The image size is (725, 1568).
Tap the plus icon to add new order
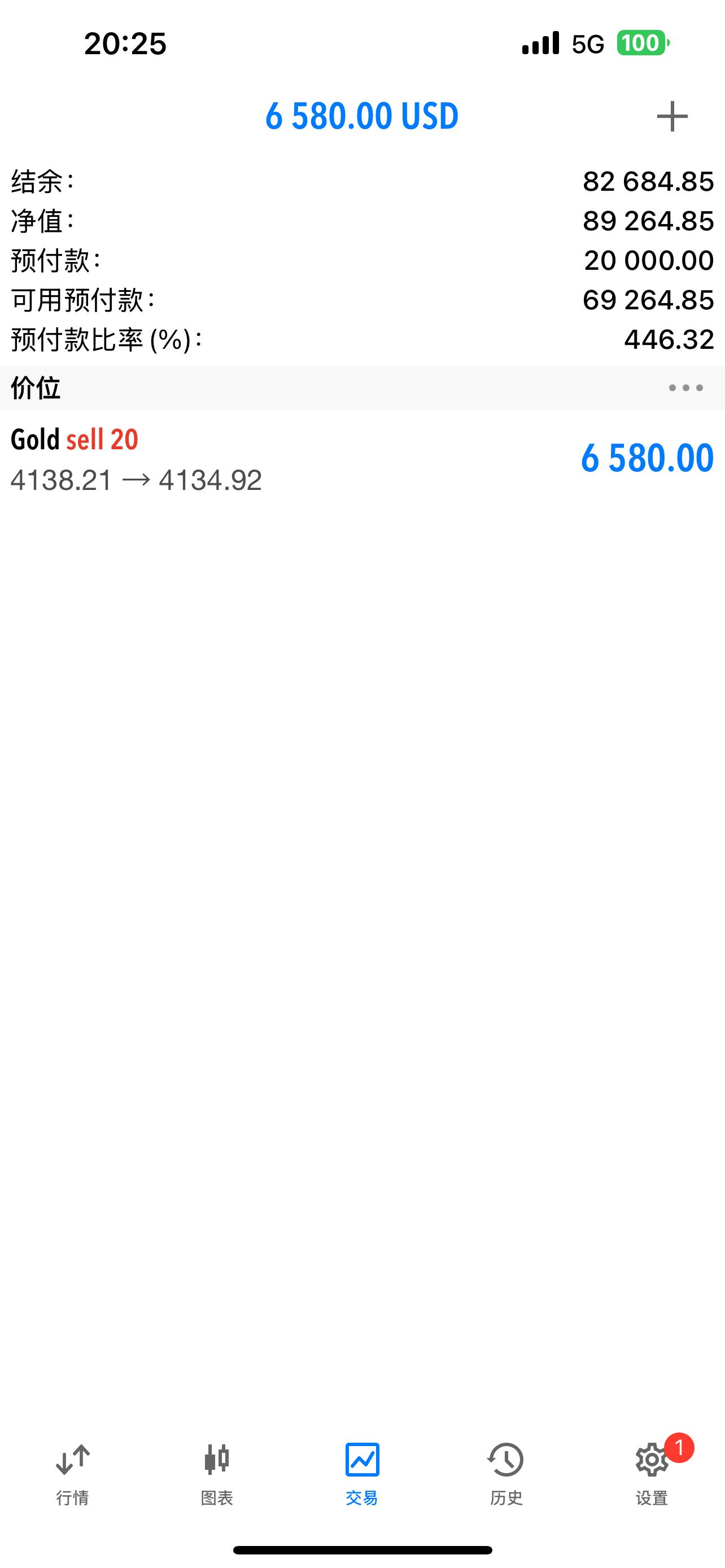(671, 116)
